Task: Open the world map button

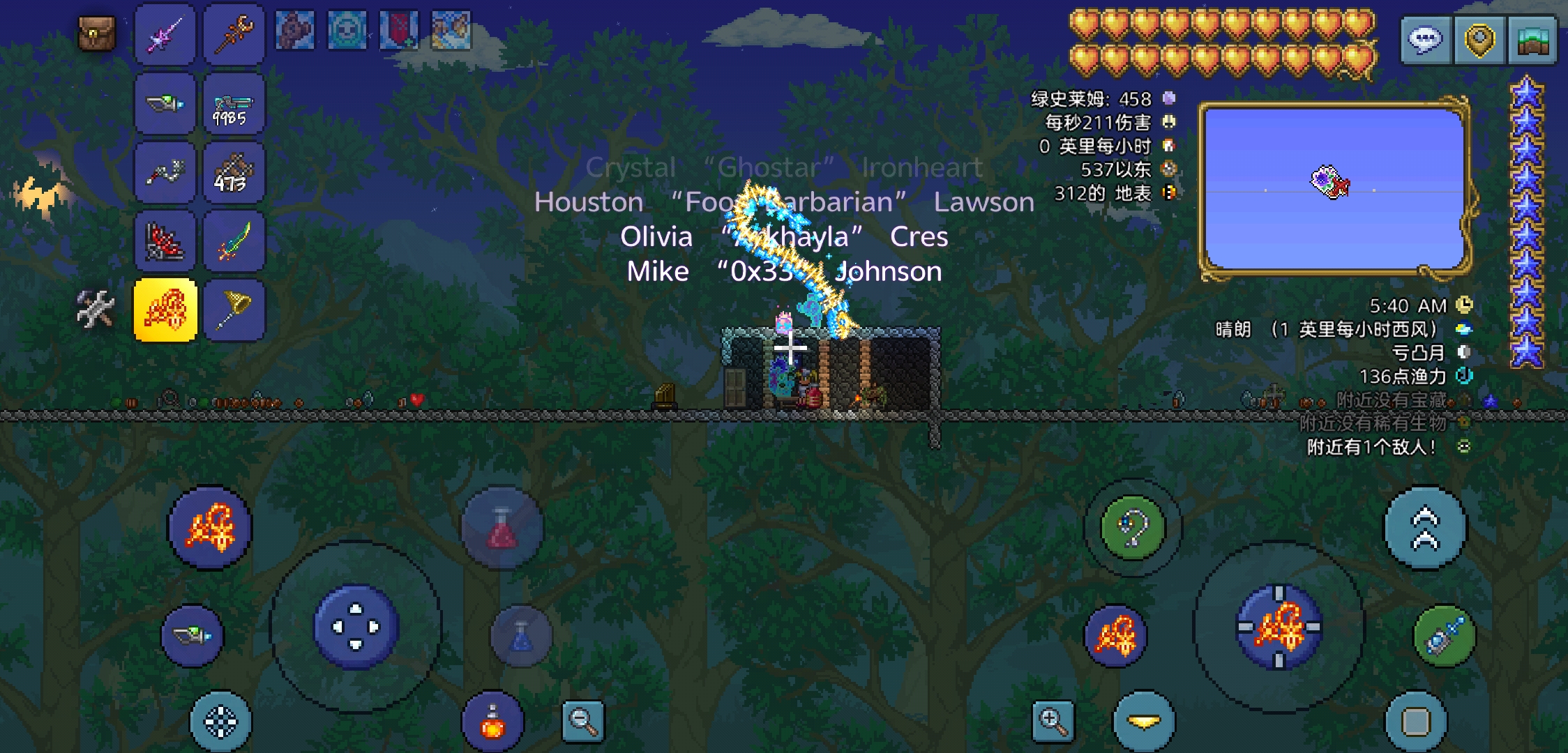Action: [1532, 40]
